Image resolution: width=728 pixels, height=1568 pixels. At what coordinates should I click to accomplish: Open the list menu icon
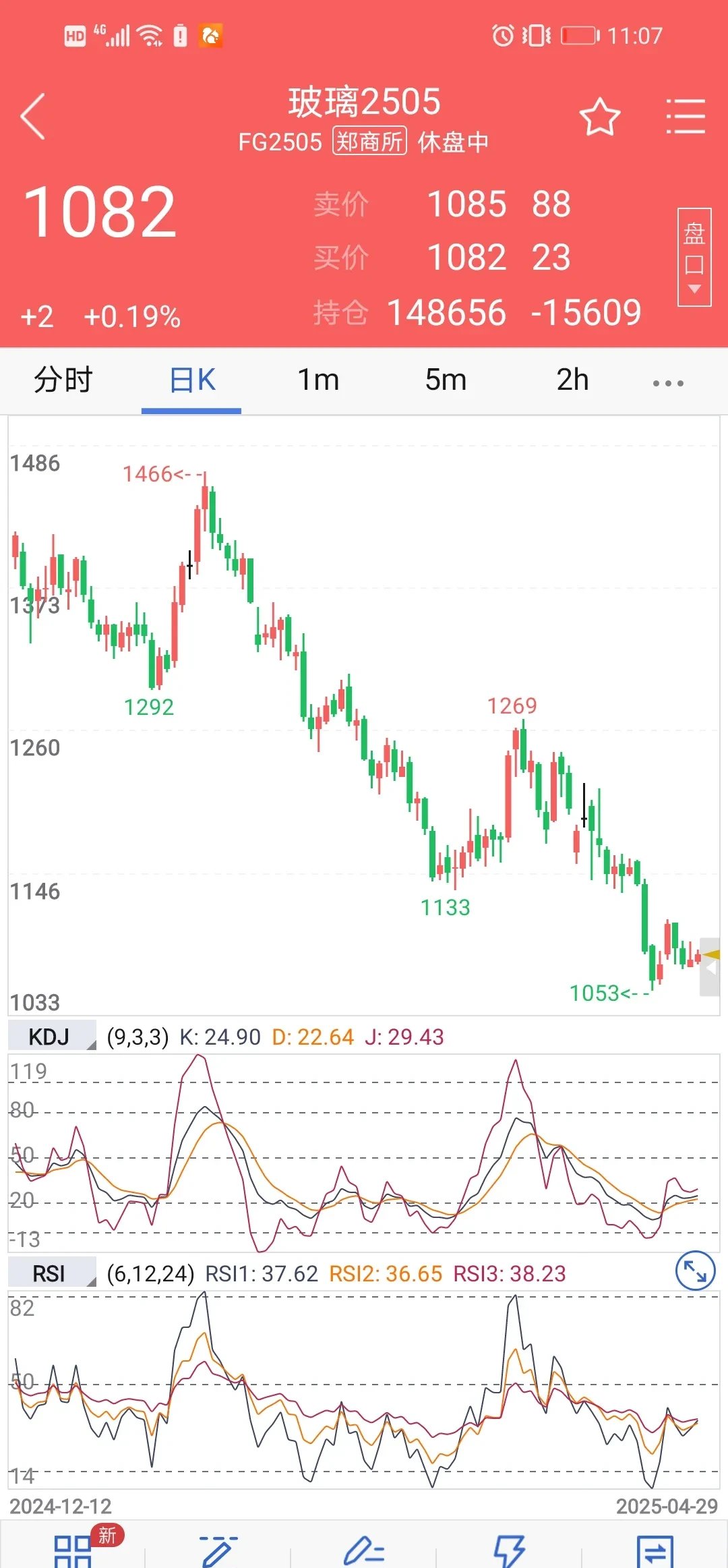coord(685,117)
